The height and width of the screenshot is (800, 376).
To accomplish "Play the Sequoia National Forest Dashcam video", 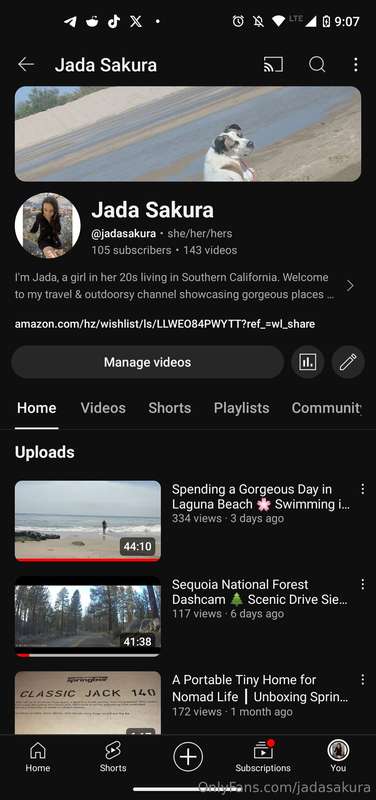I will click(88, 616).
